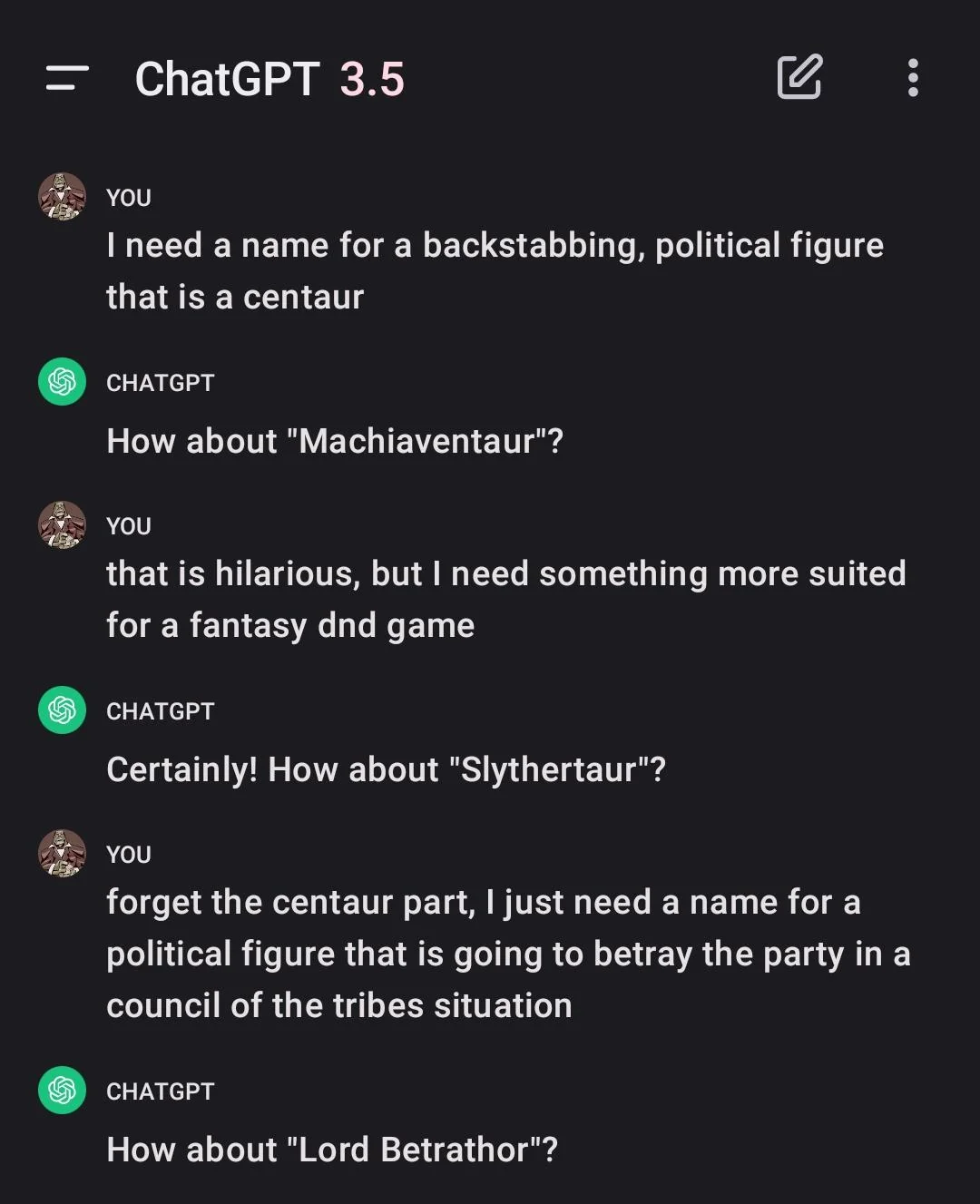The width and height of the screenshot is (980, 1204).
Task: Click the ChatGPT icon beside the Lord Betrathor reply
Action: 60,1091
